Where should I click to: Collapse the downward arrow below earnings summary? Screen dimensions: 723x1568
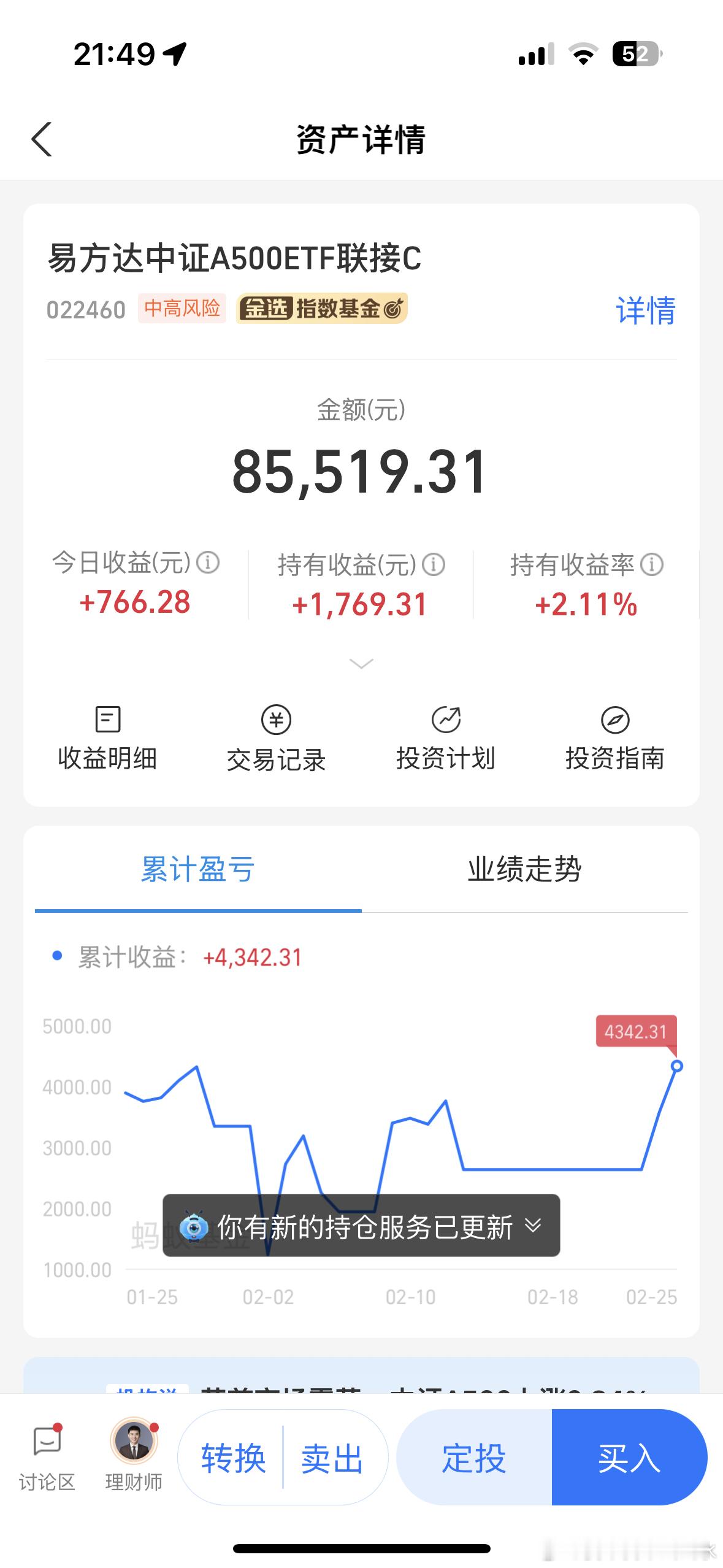(361, 664)
